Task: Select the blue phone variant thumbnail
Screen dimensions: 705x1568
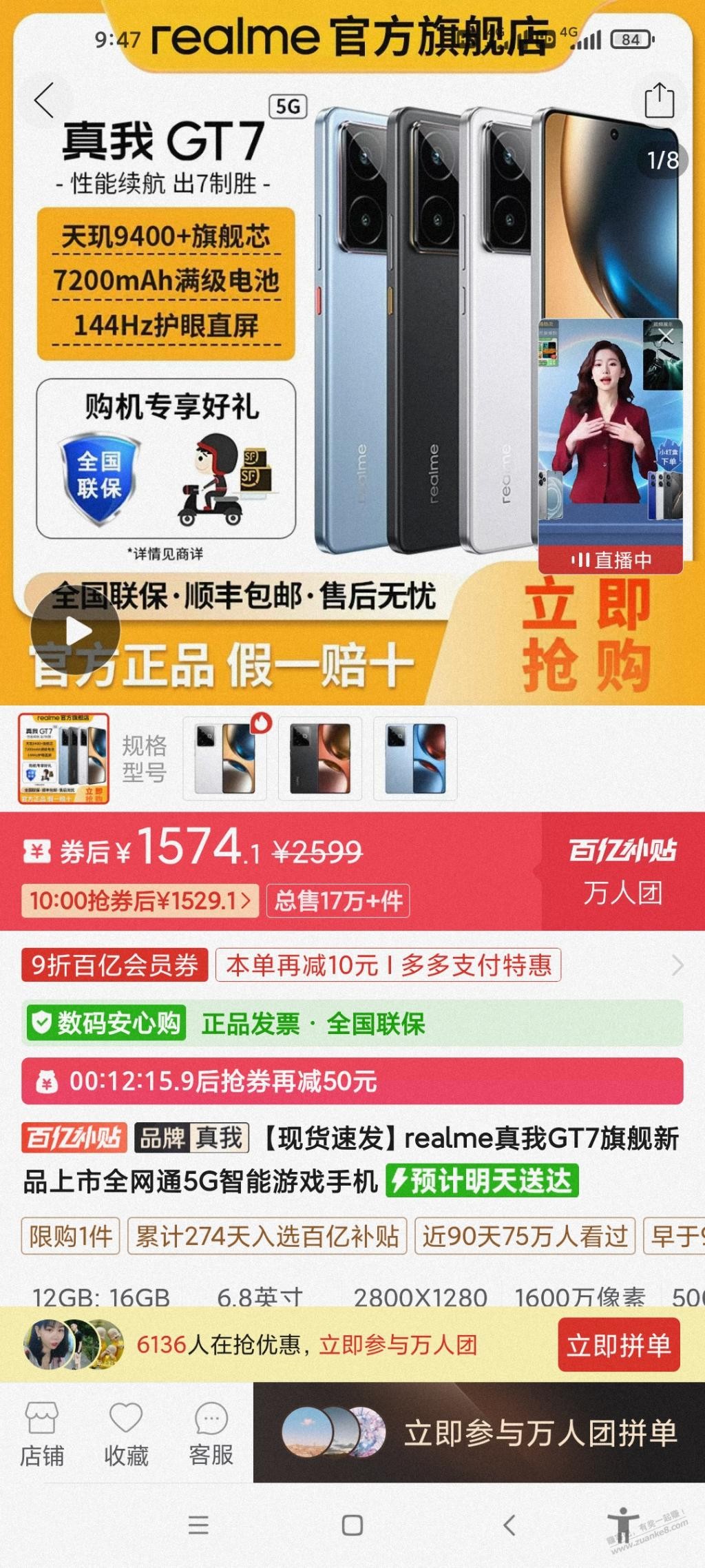Action: tap(415, 758)
